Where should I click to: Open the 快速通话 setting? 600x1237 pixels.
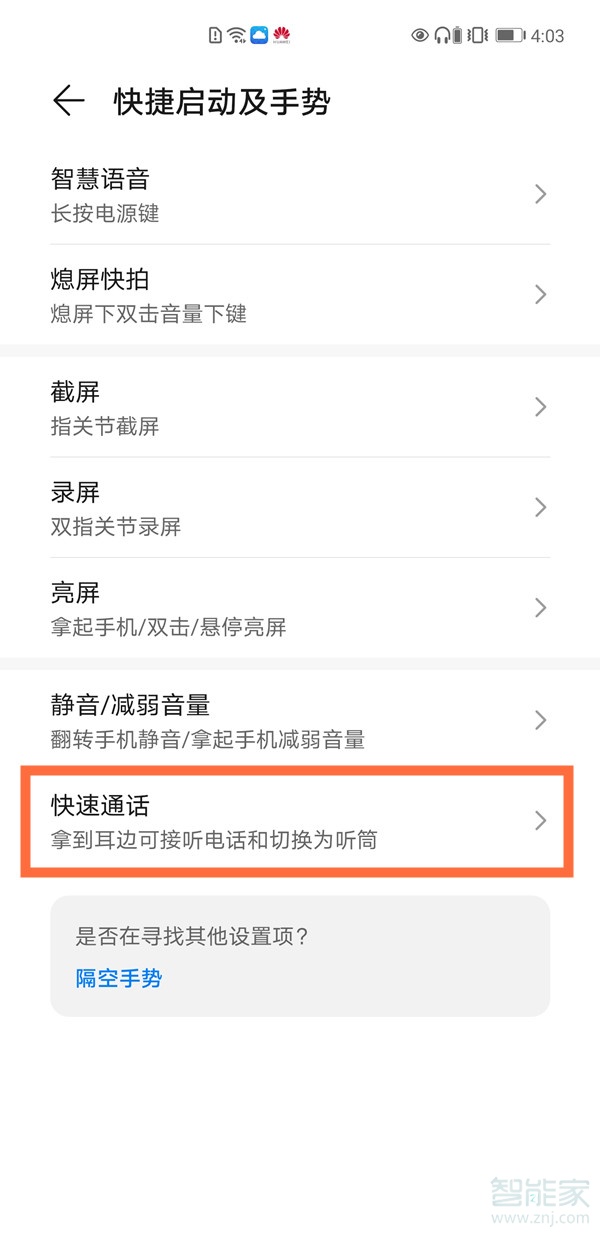pos(298,821)
